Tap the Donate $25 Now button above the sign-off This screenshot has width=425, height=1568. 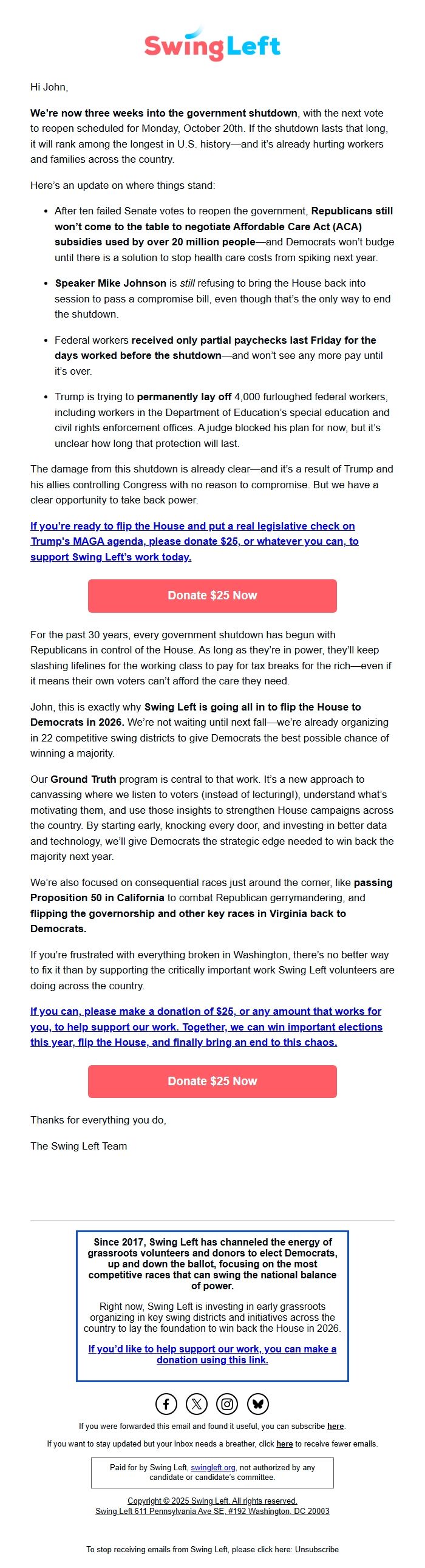click(x=212, y=1081)
